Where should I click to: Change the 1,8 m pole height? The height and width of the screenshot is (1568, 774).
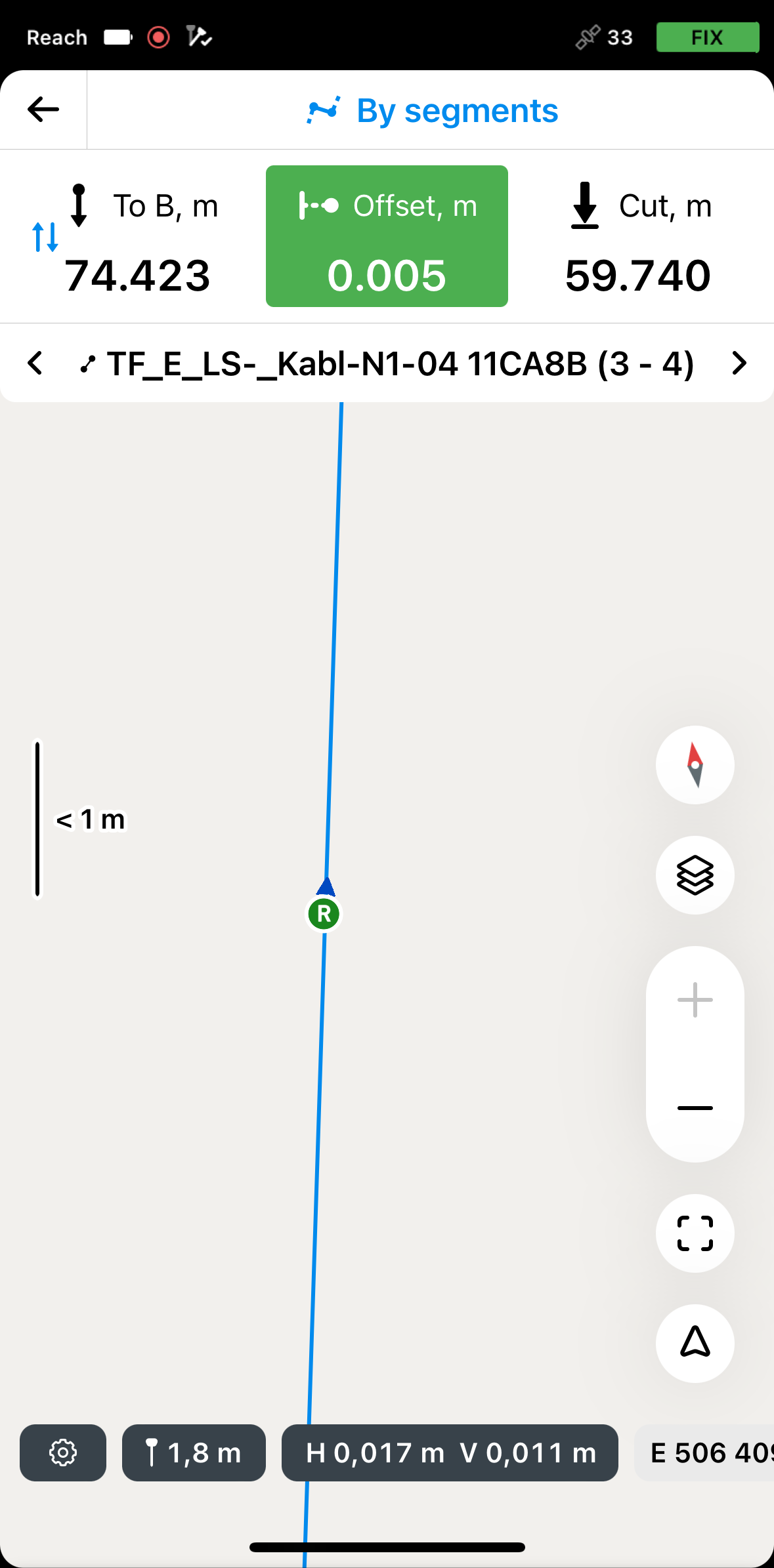click(x=194, y=1453)
